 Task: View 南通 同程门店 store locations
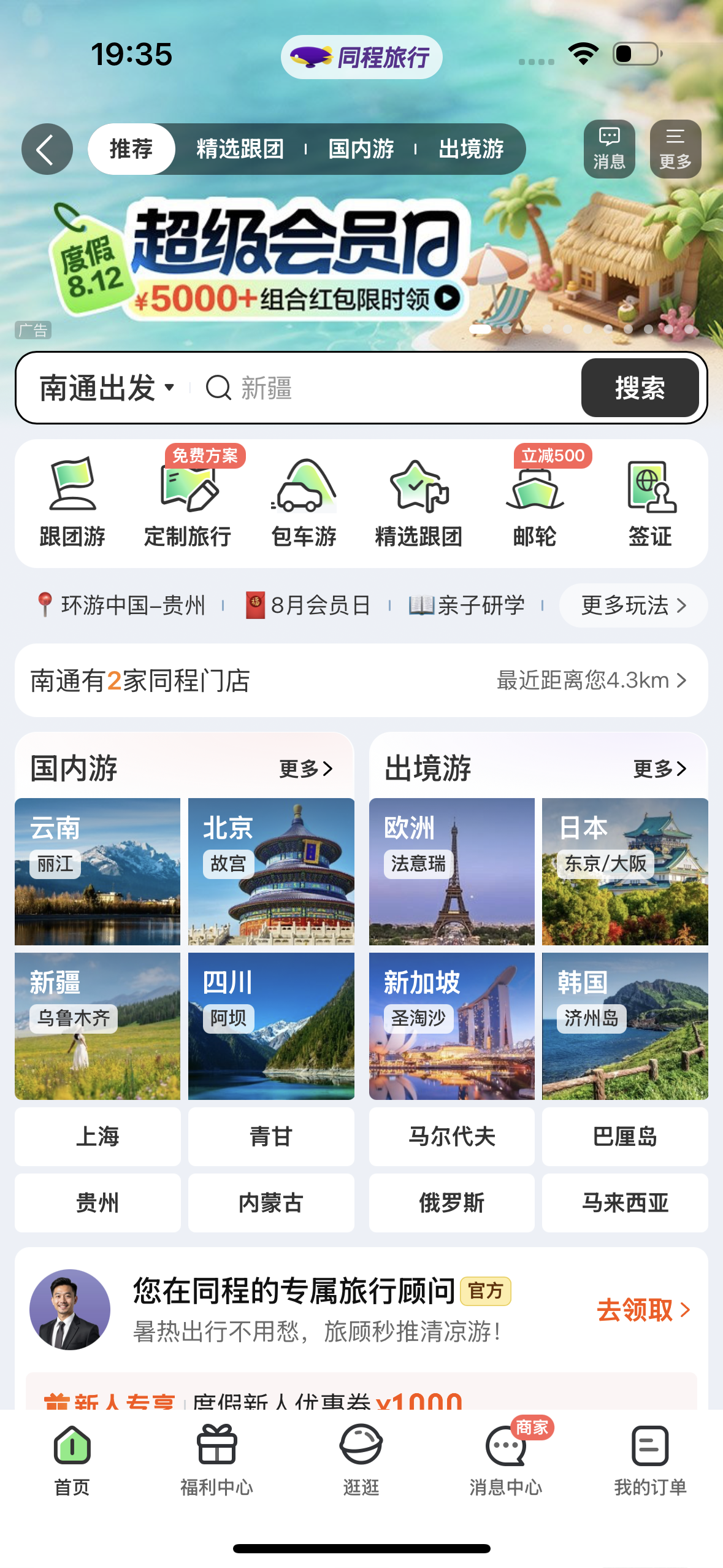click(x=361, y=680)
